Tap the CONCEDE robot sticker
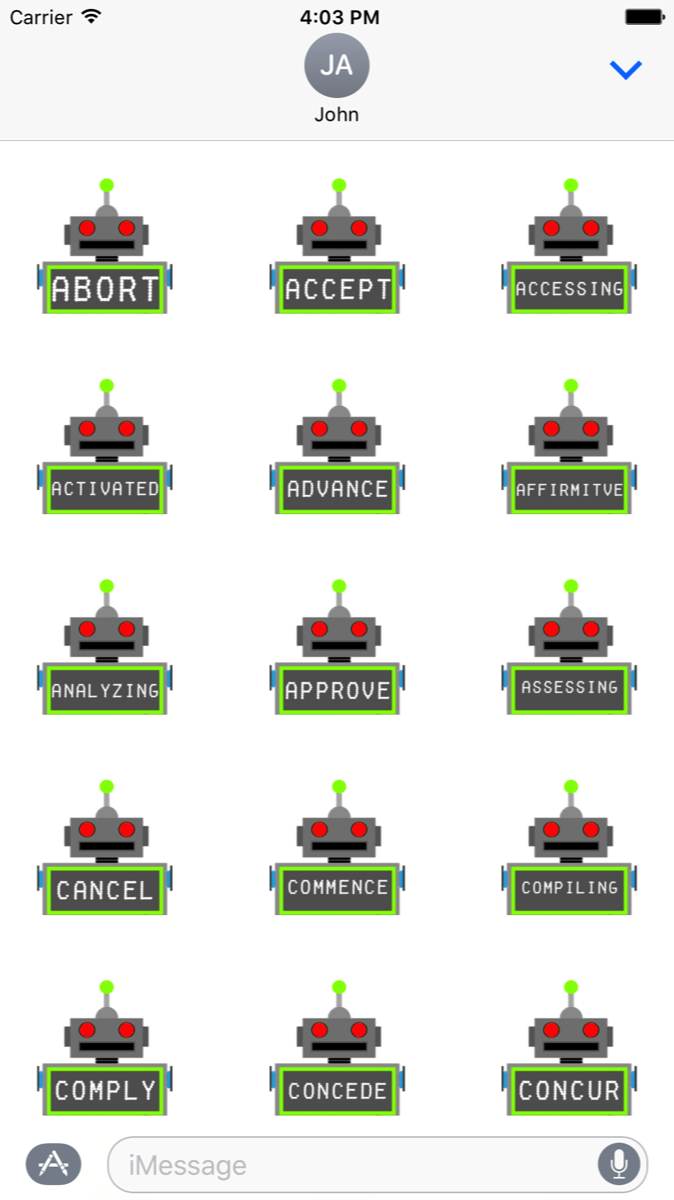The height and width of the screenshot is (1200, 674). 338,1050
